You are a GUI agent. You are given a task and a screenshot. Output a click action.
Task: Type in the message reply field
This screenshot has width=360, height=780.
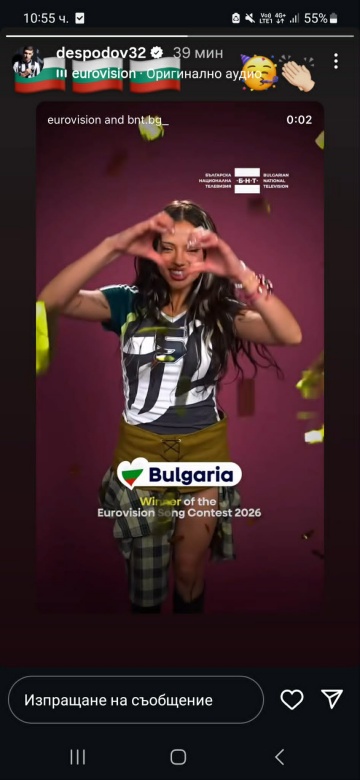pos(136,700)
